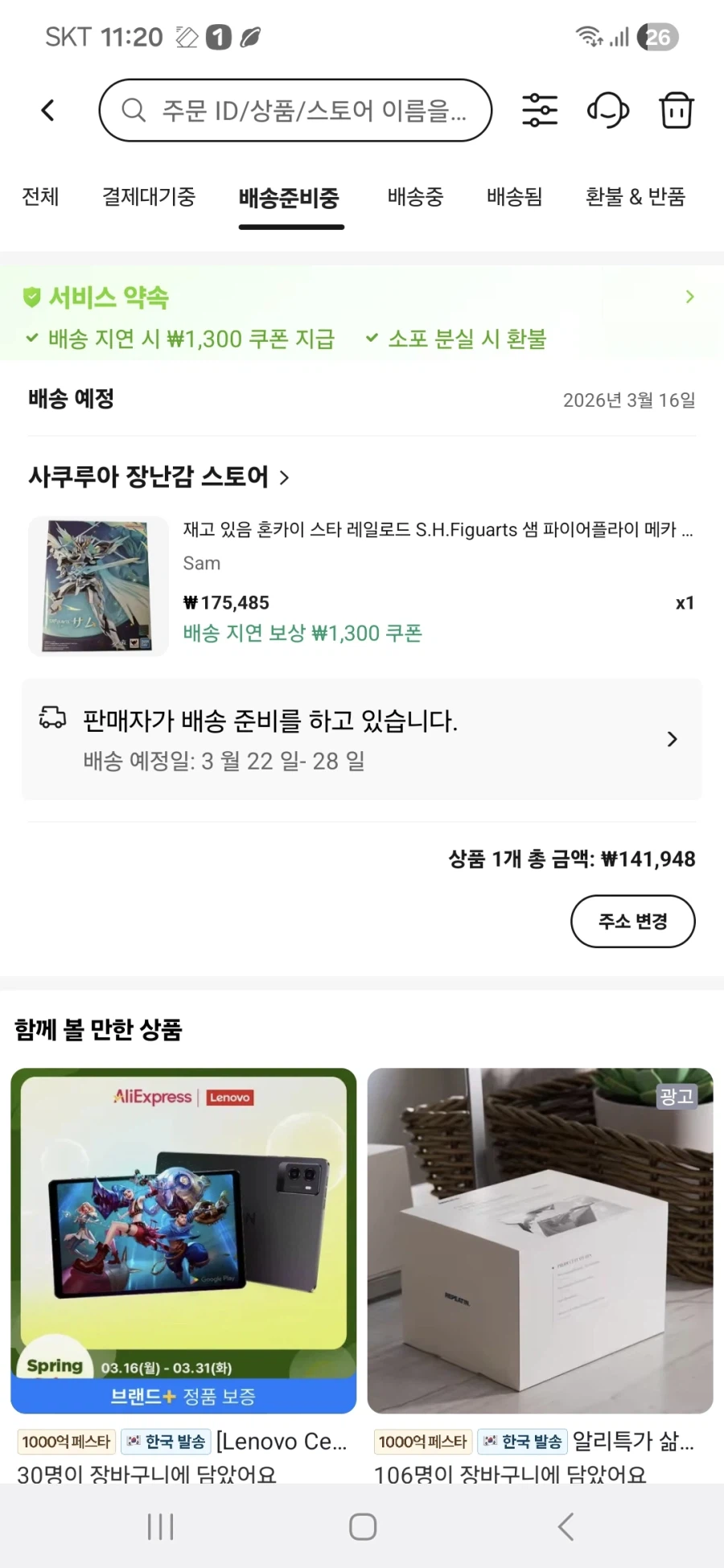Viewport: 724px width, 1568px height.
Task: Open the trash/deleted orders icon
Action: point(676,109)
